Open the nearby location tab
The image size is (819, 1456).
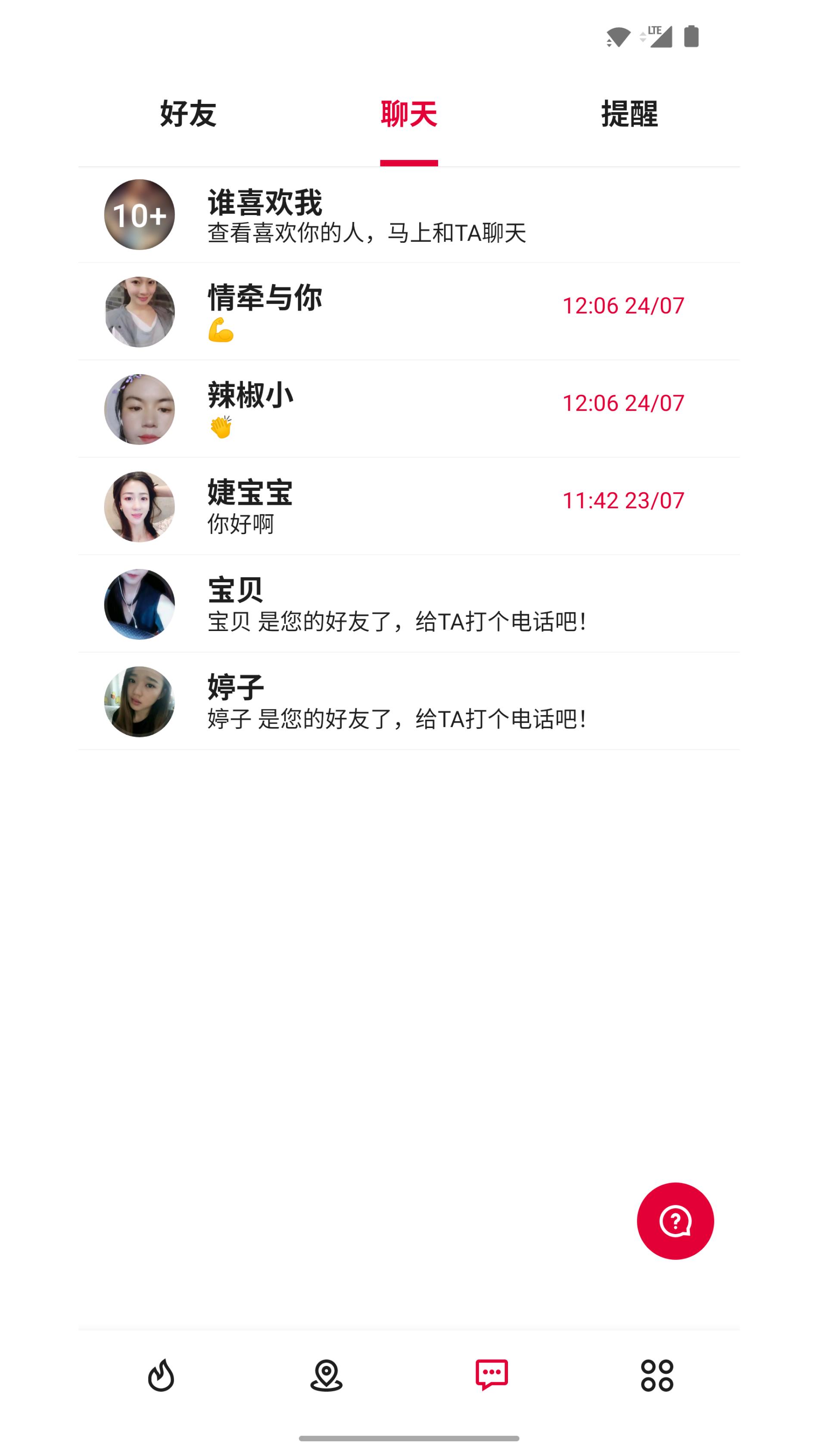tap(327, 1375)
